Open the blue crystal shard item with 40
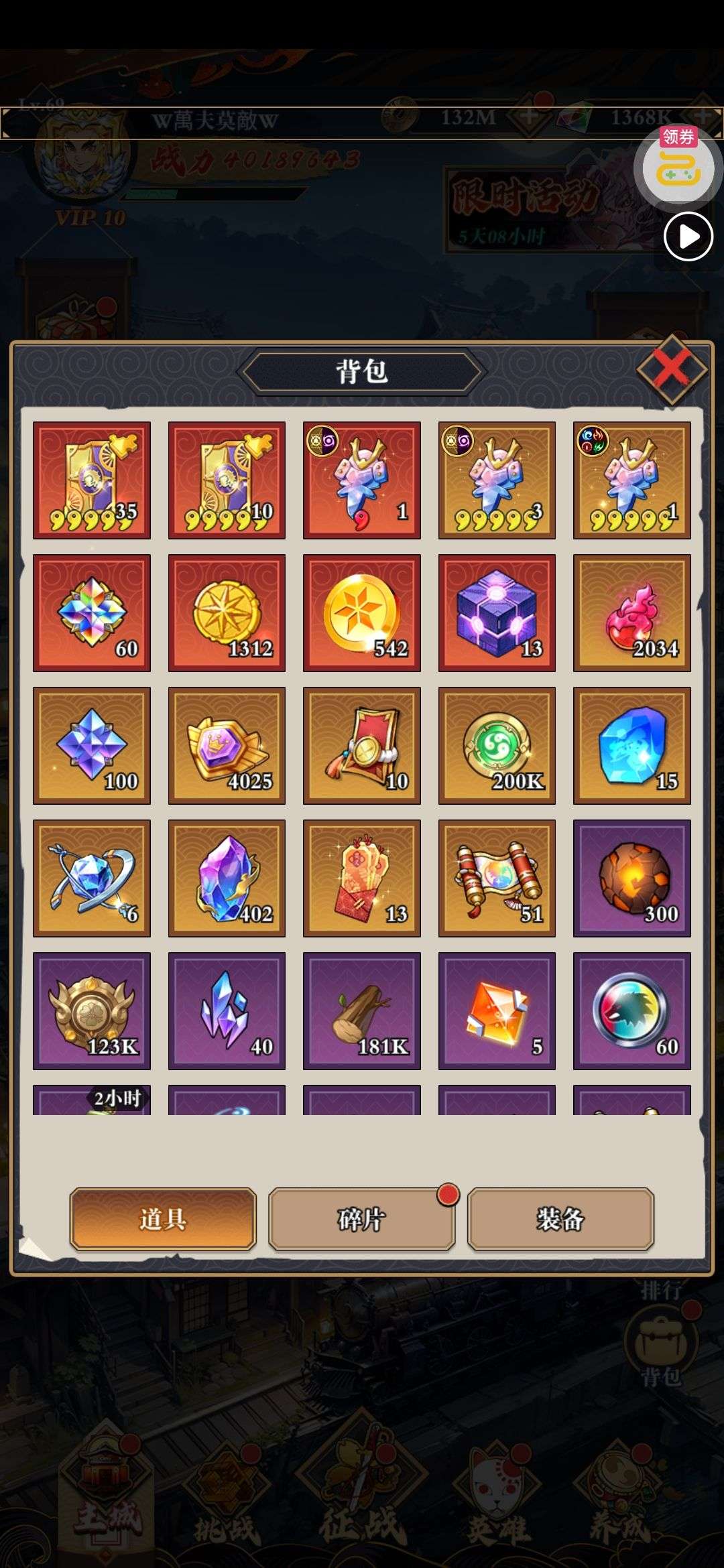Viewport: 724px width, 1568px height. click(x=227, y=1011)
